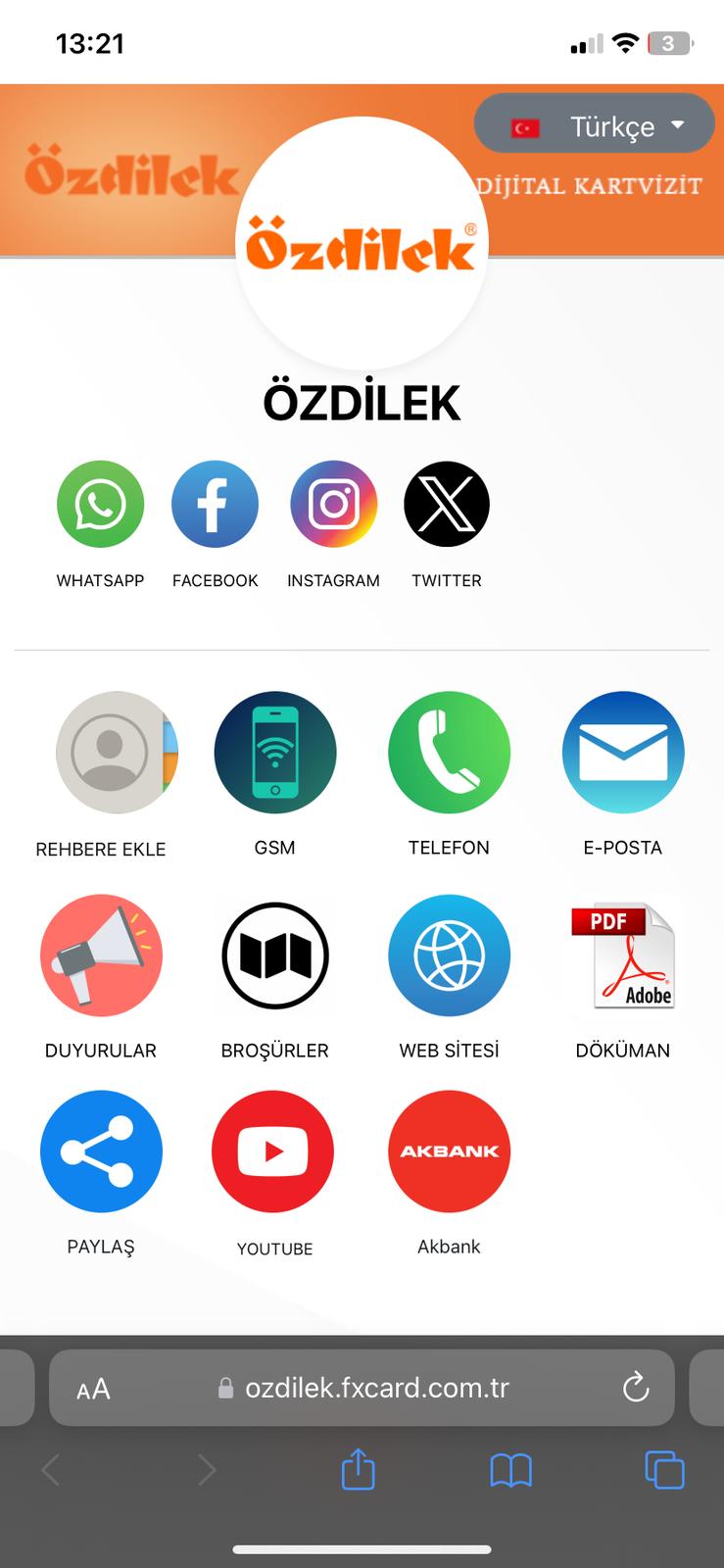Dial the Telefon landline

pyautogui.click(x=449, y=753)
